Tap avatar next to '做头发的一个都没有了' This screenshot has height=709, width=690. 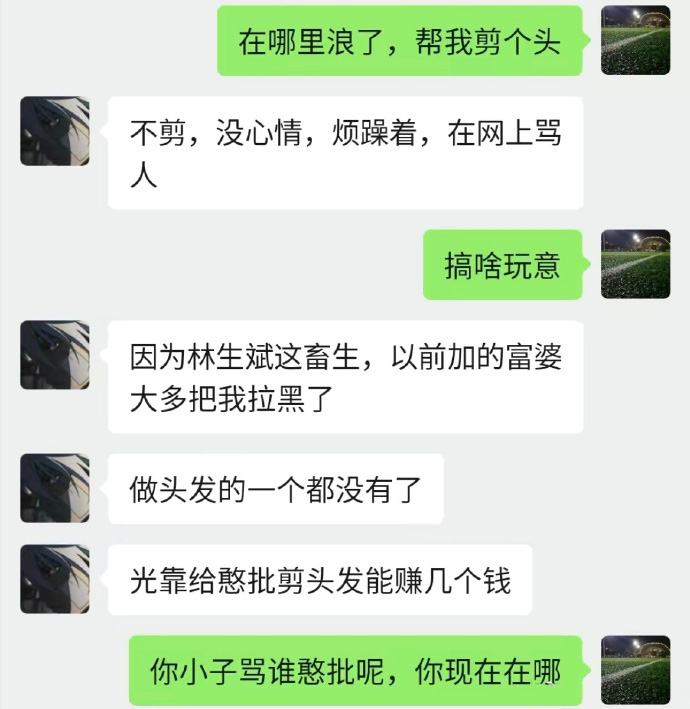[55, 488]
